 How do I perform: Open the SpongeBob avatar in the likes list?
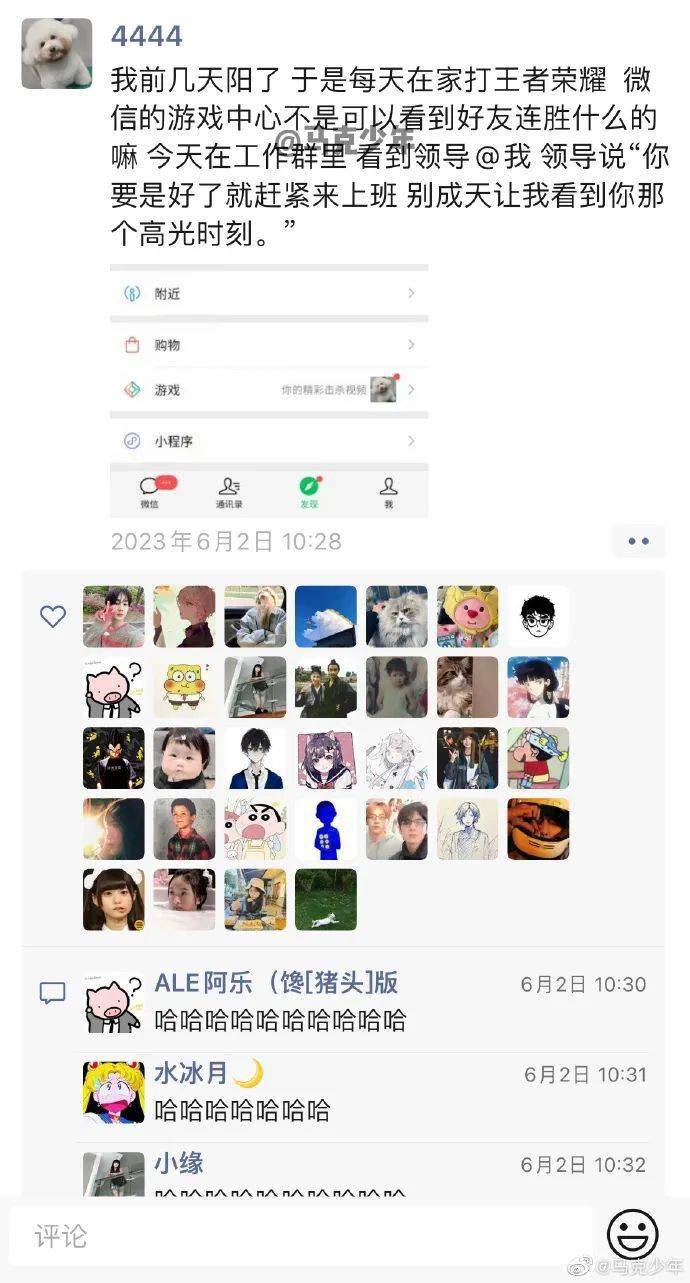coord(184,687)
